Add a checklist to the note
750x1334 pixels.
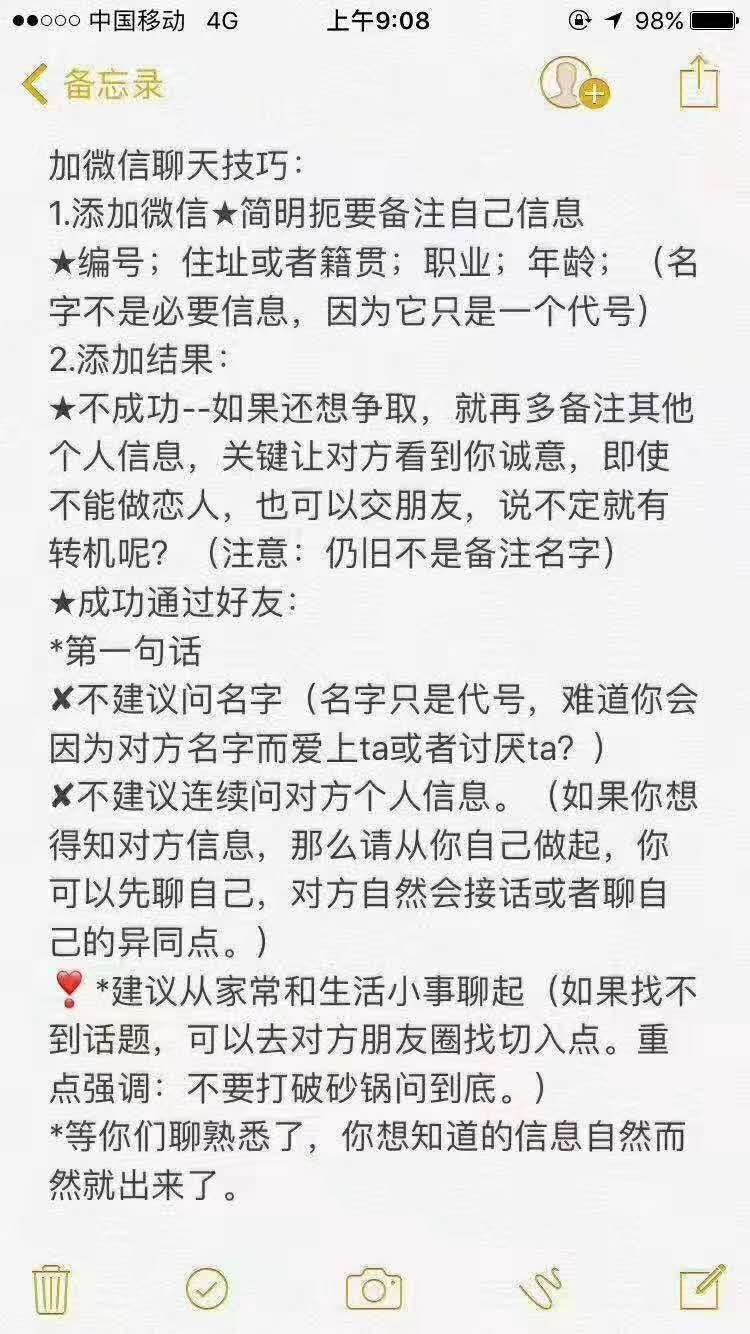[207, 1287]
